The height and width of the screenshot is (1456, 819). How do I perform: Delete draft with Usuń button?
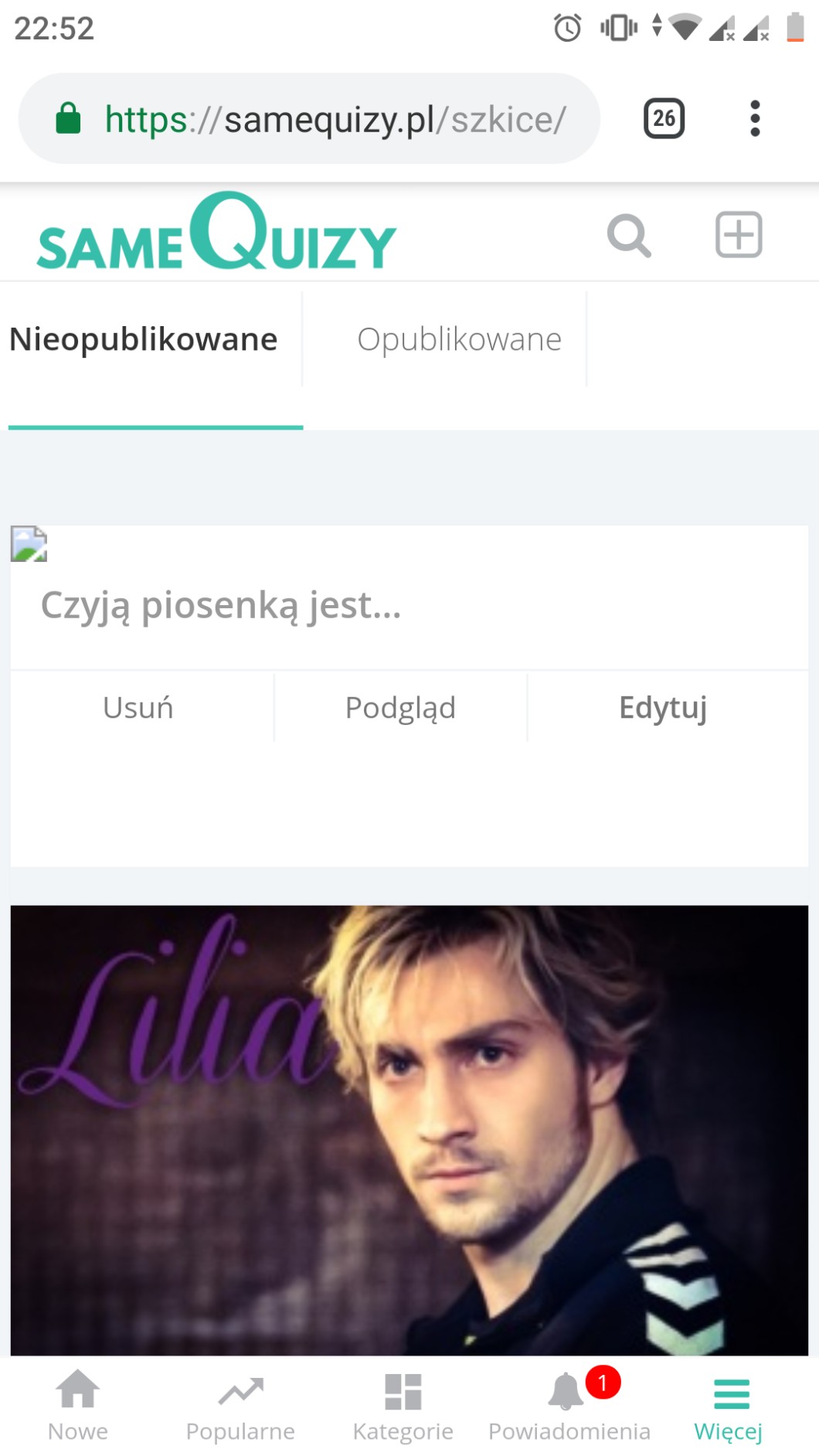pos(138,707)
